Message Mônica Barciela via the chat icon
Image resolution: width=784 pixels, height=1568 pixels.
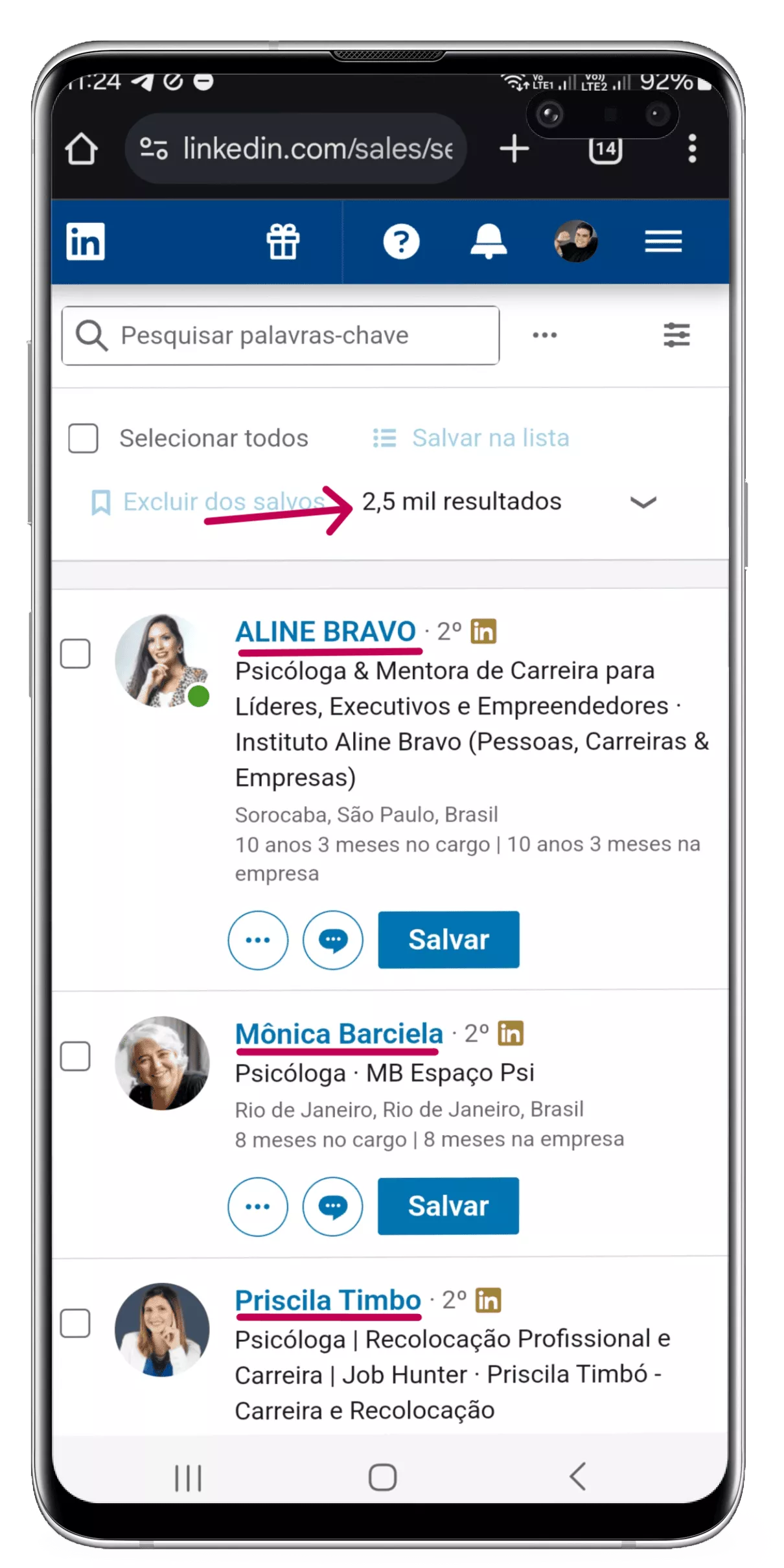pos(333,1206)
